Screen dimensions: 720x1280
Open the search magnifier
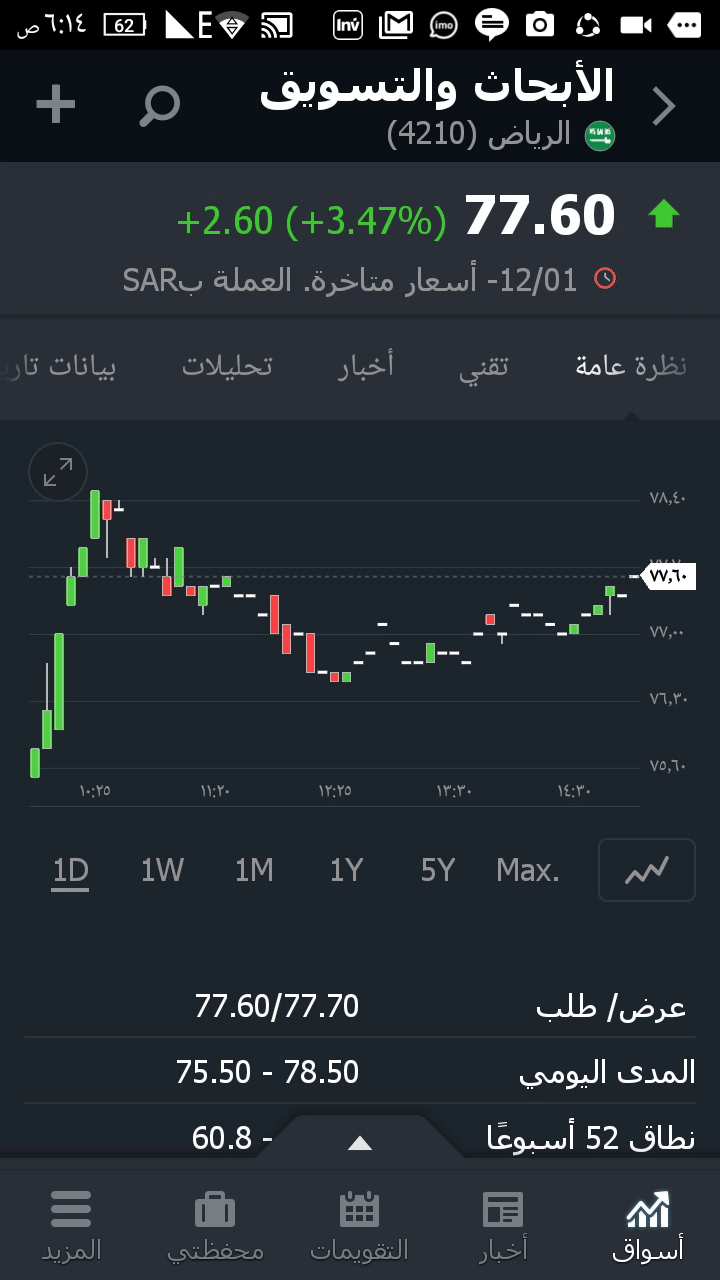159,105
